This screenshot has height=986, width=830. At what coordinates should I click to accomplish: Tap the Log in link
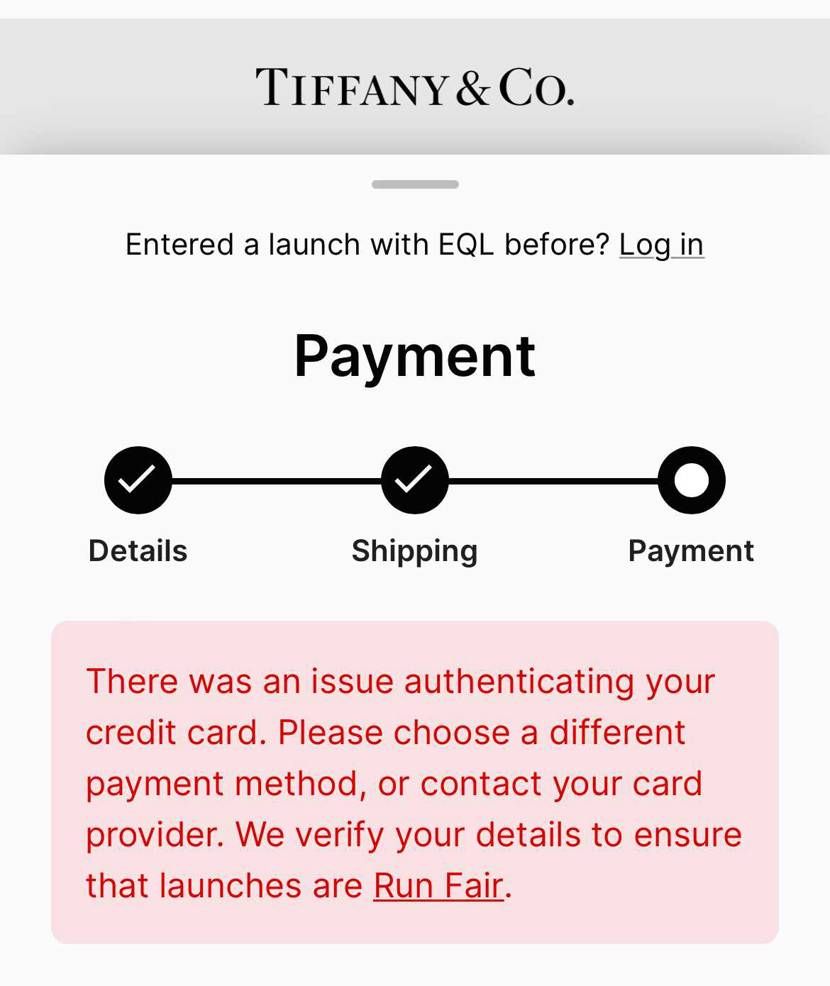tap(661, 245)
